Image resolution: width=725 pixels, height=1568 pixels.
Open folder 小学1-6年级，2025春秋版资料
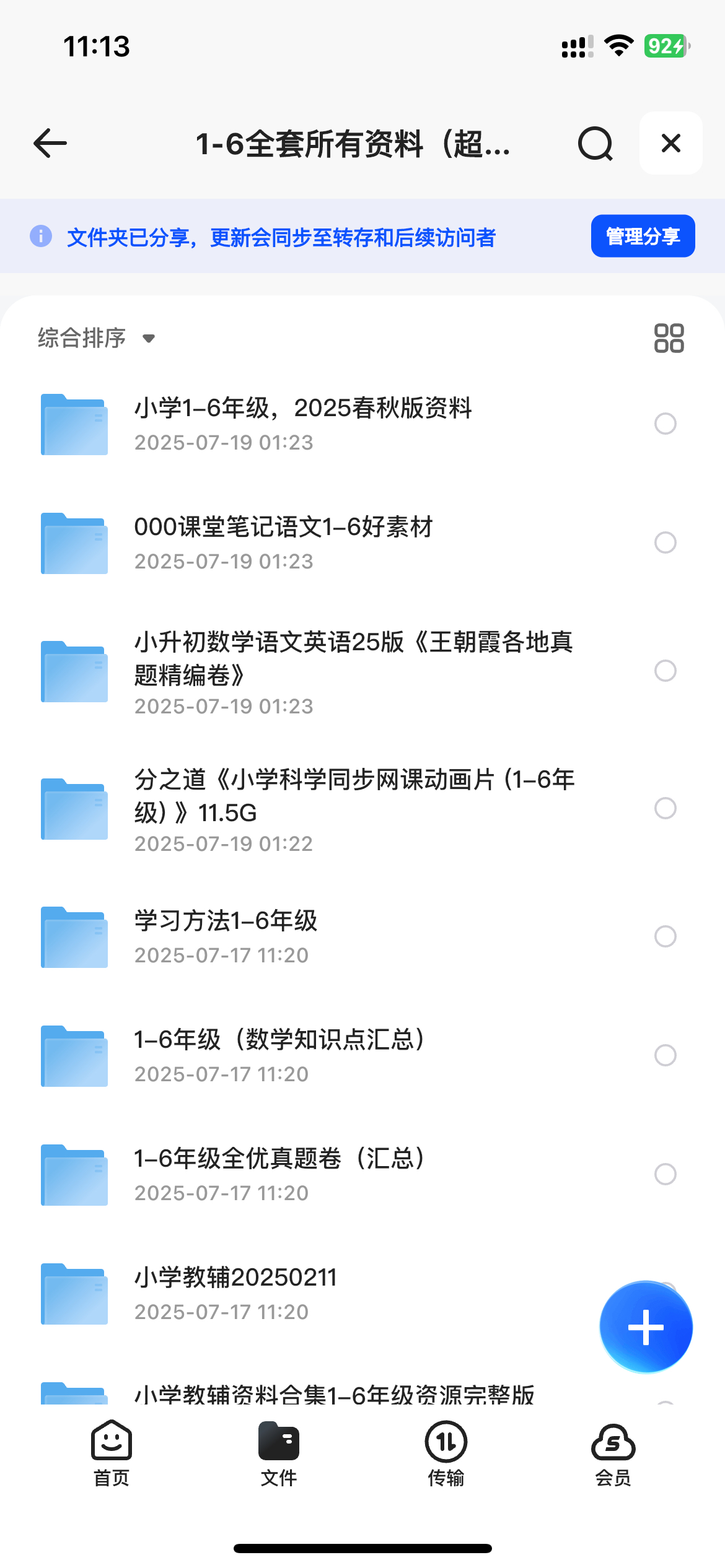(362, 424)
